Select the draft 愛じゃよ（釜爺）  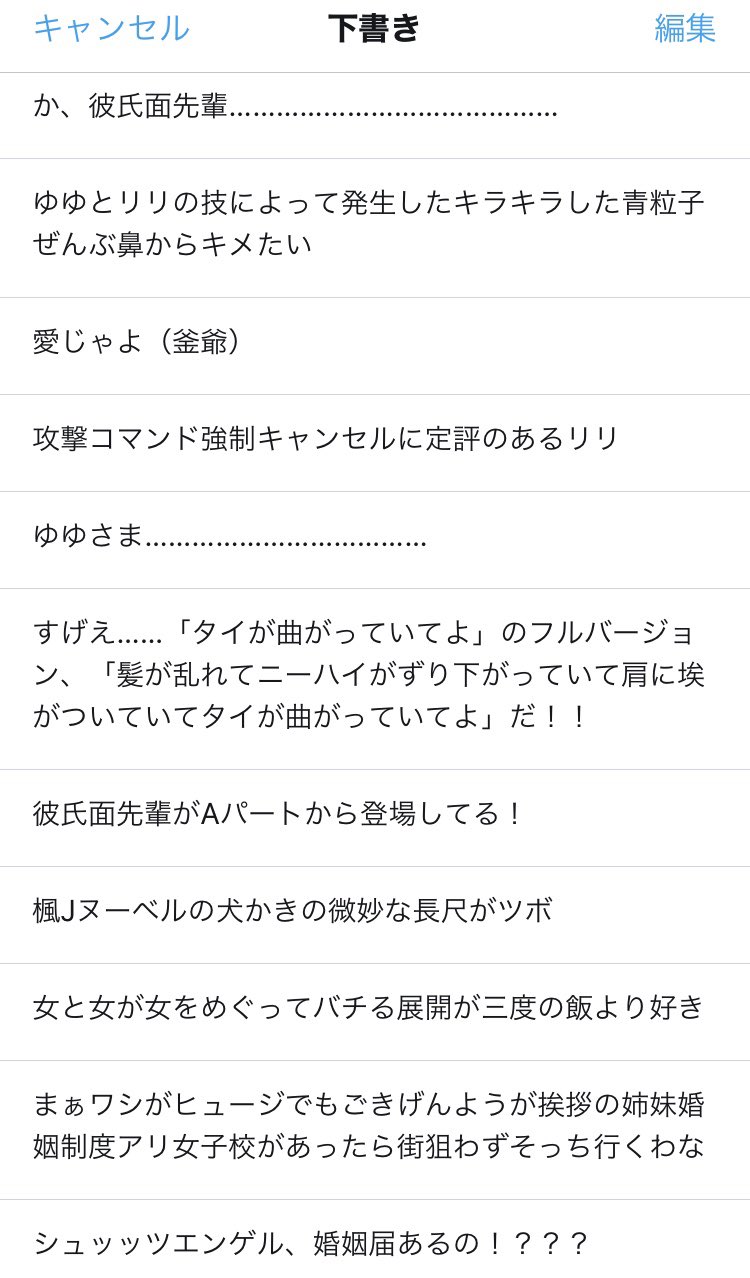(138, 342)
